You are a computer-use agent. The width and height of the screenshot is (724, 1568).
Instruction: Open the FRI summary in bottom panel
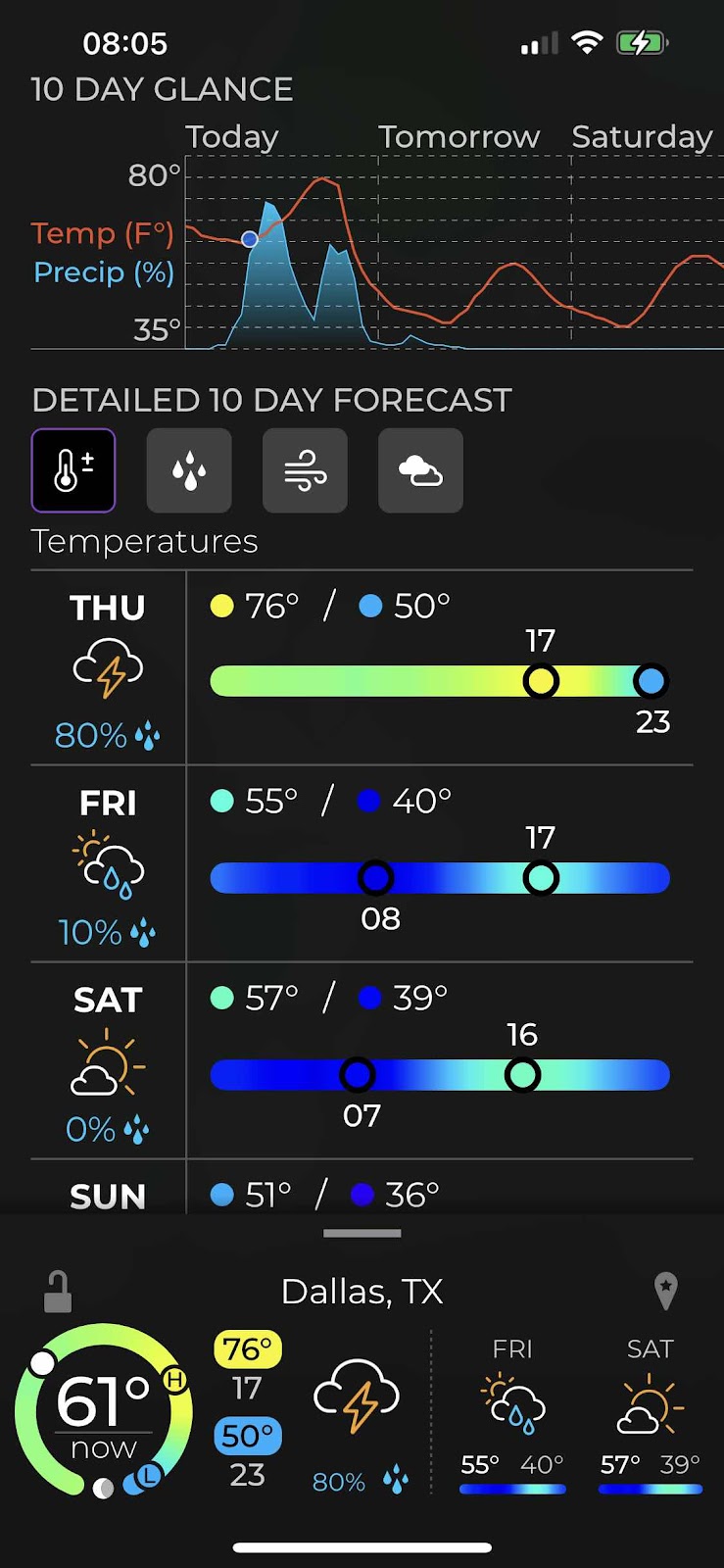(512, 1415)
